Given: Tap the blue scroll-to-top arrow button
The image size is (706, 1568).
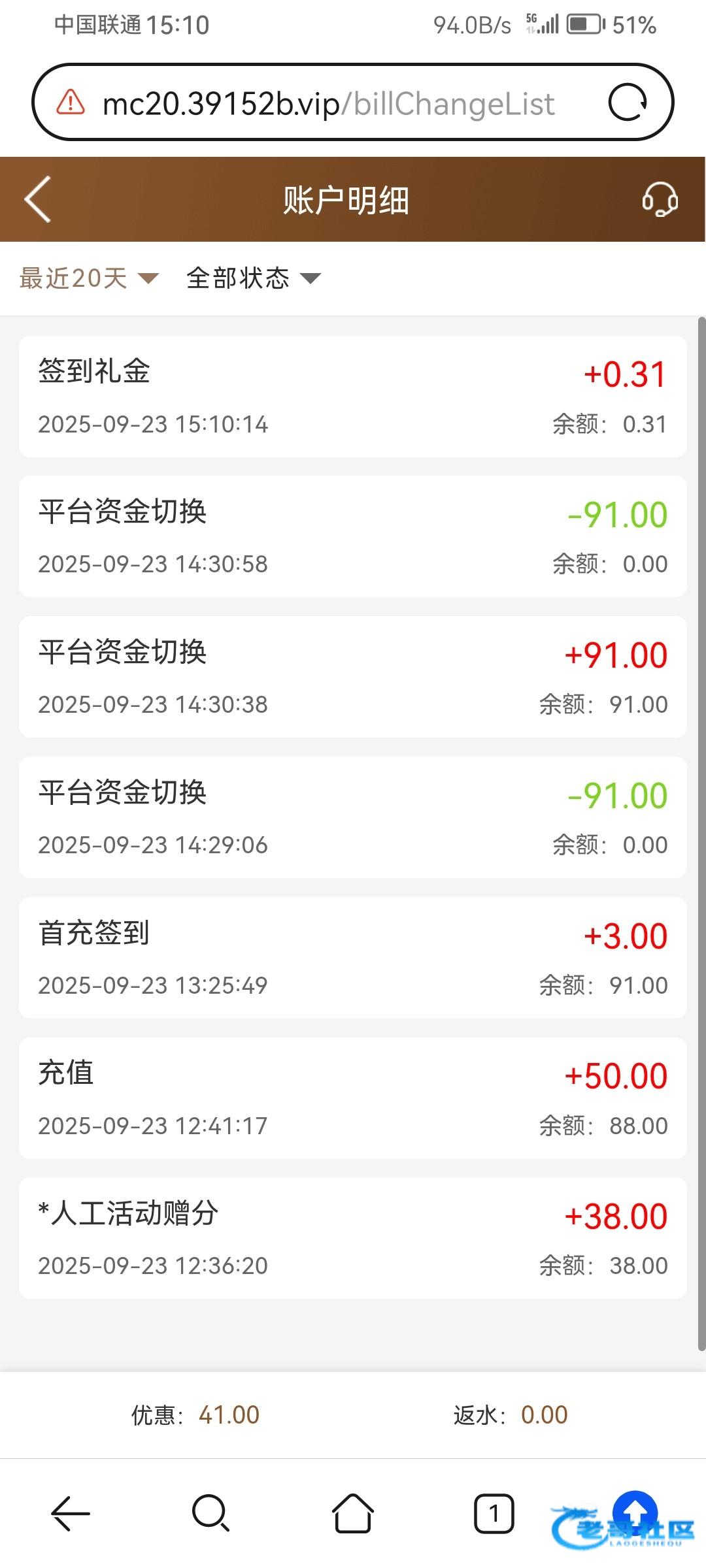Looking at the screenshot, I should click(x=634, y=1510).
